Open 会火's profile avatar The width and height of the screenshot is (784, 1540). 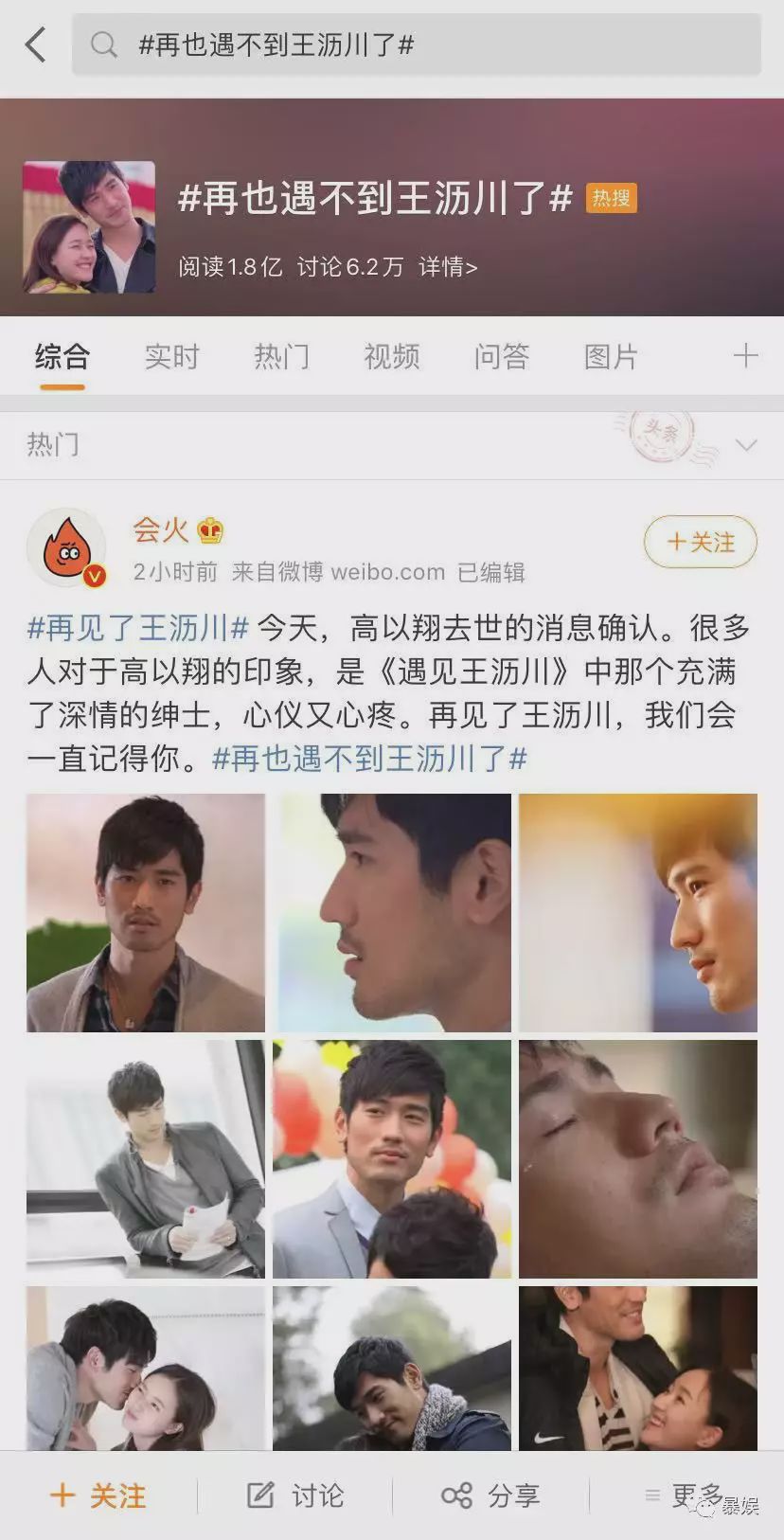tap(65, 547)
